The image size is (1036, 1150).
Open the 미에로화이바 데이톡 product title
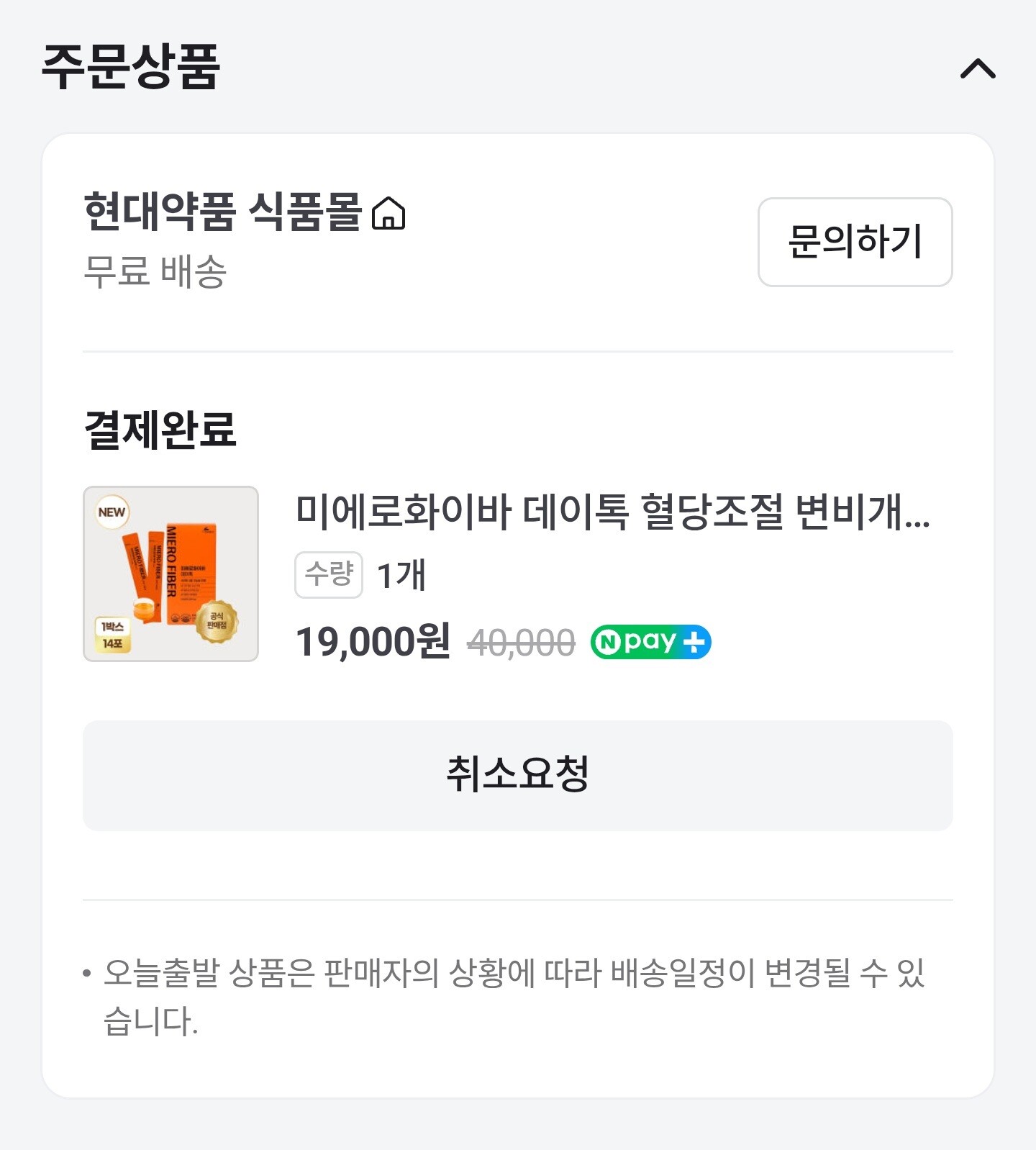tap(612, 512)
